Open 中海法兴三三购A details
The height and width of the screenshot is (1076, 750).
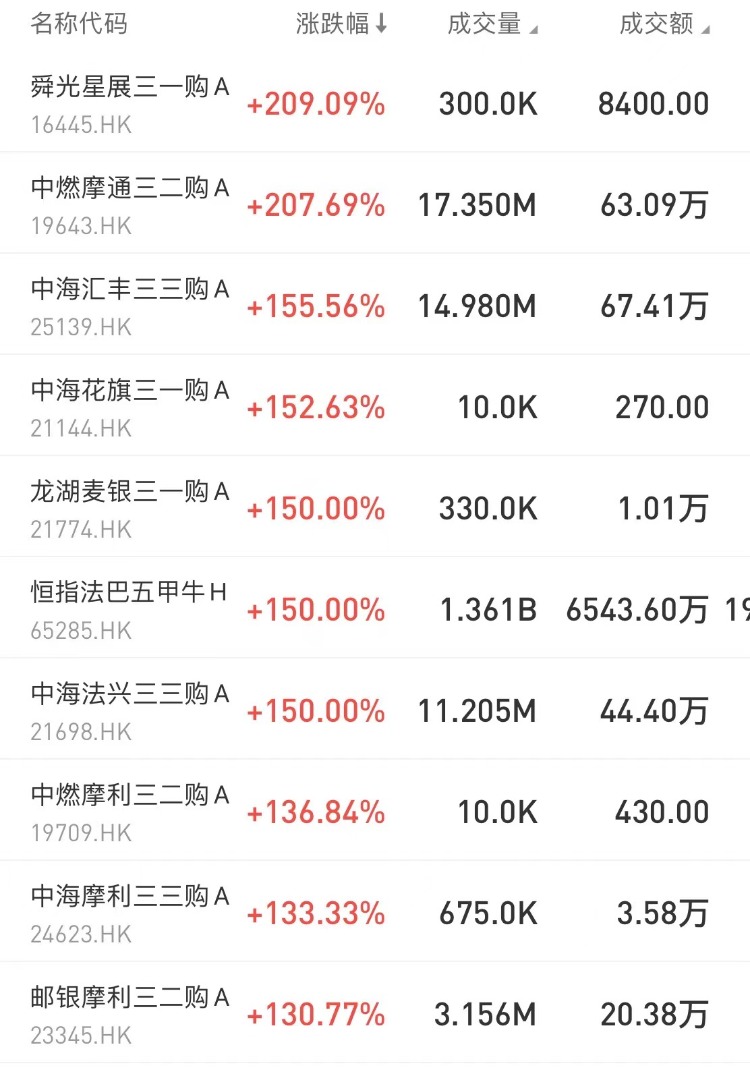(130, 709)
